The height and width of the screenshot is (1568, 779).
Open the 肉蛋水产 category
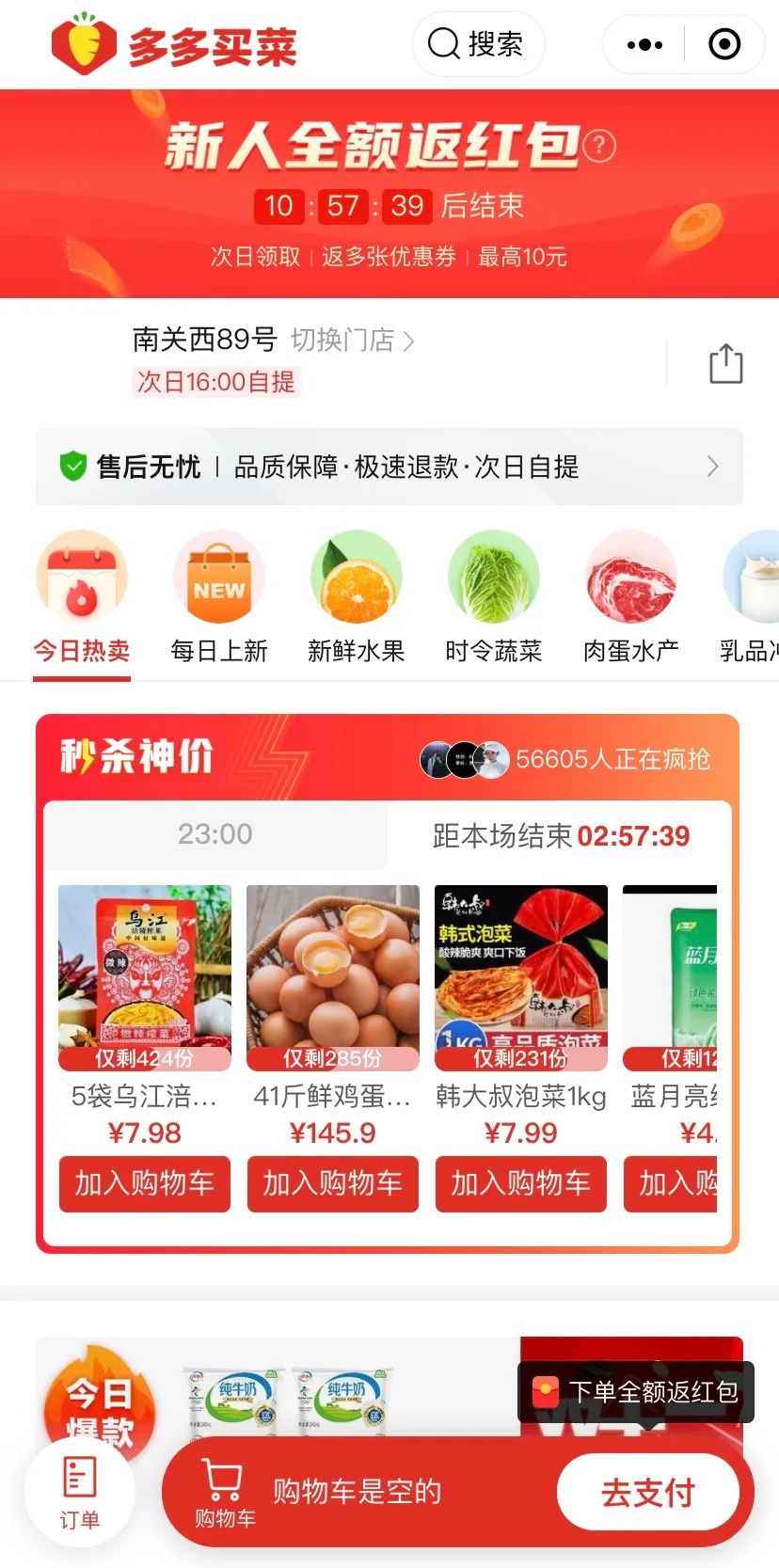631,596
